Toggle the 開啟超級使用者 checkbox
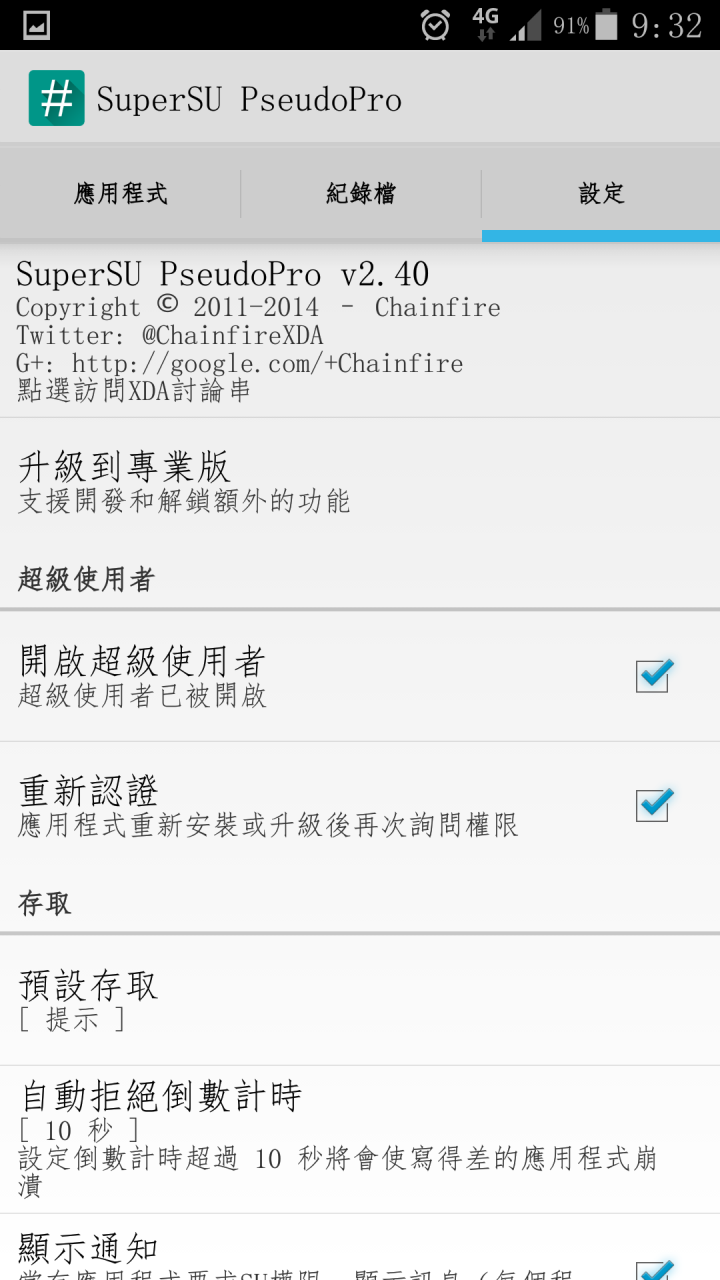The image size is (720, 1280). tap(654, 676)
